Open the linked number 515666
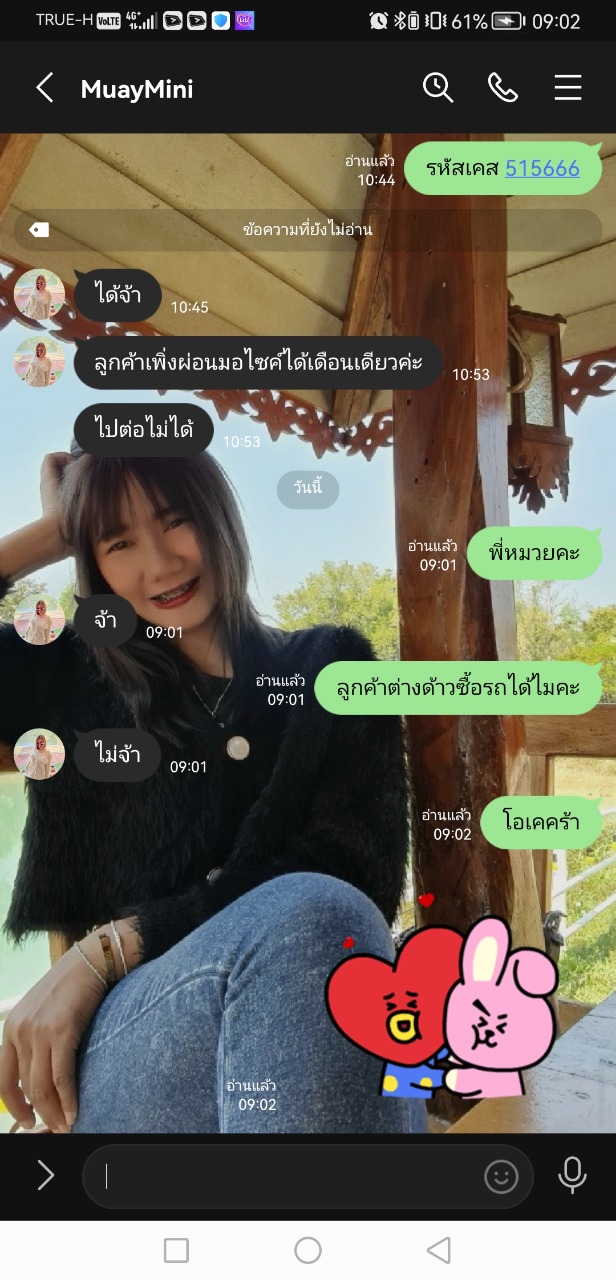The height and width of the screenshot is (1280, 616). (x=542, y=168)
